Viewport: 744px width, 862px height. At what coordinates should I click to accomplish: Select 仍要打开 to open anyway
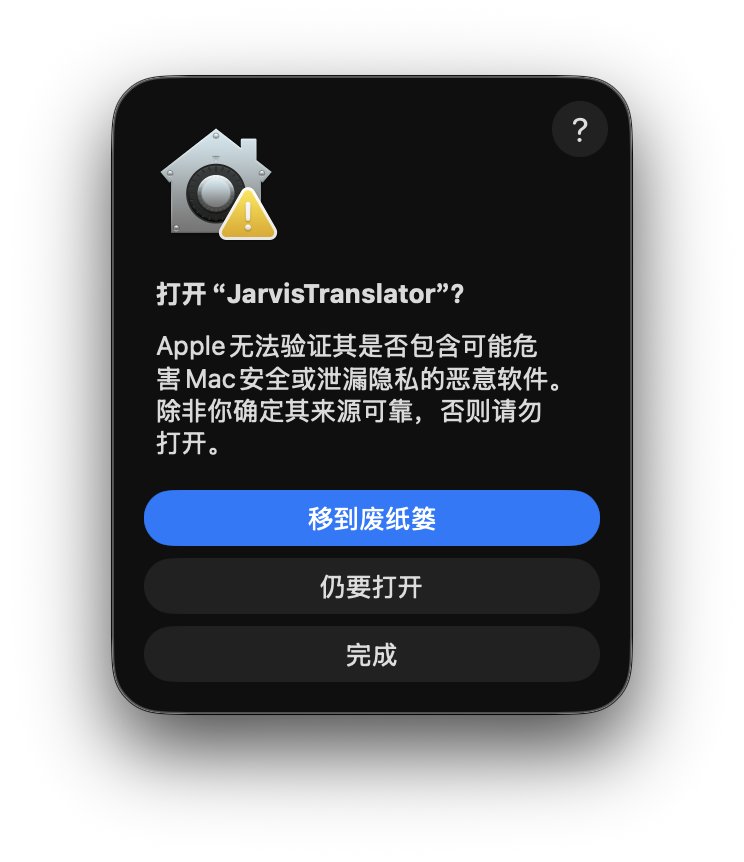[372, 586]
